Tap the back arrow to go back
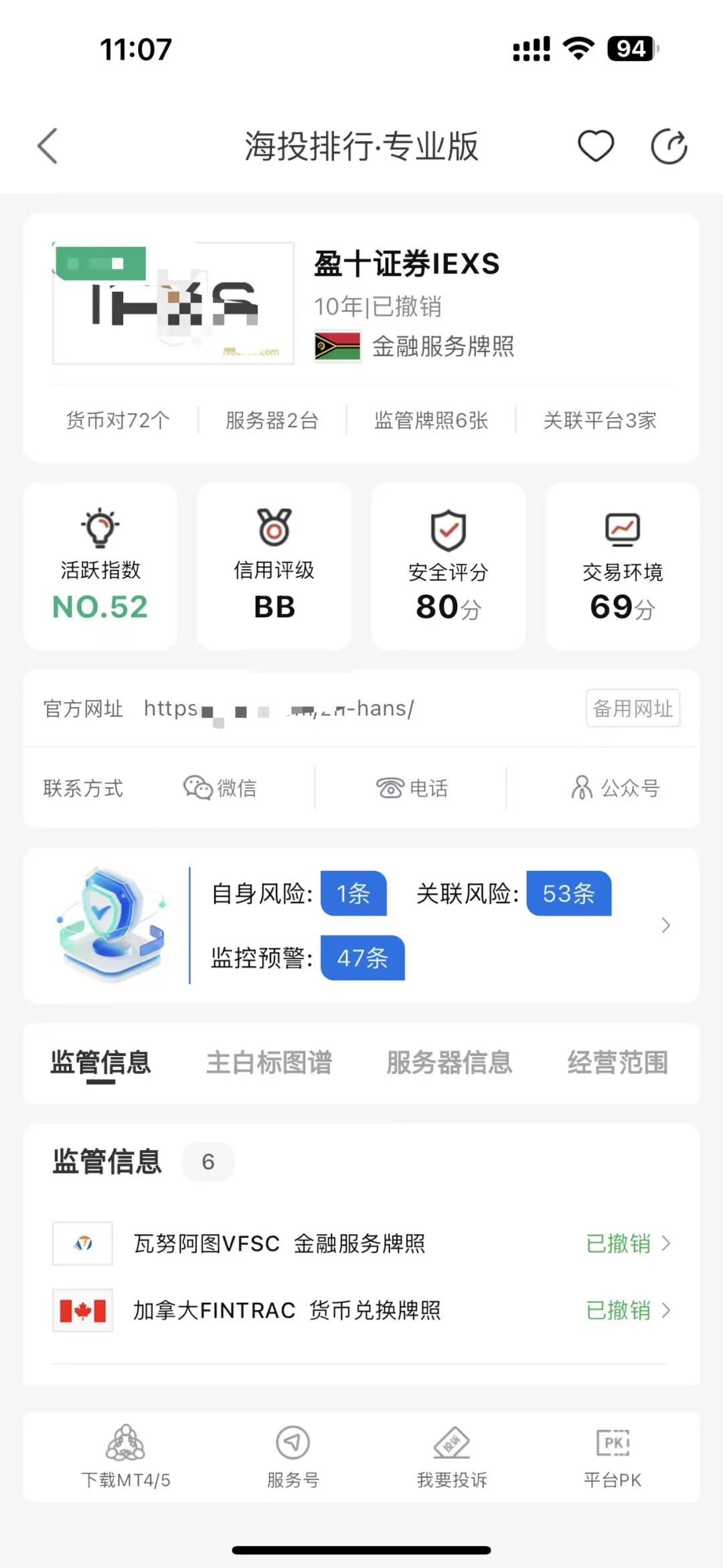 coord(46,146)
